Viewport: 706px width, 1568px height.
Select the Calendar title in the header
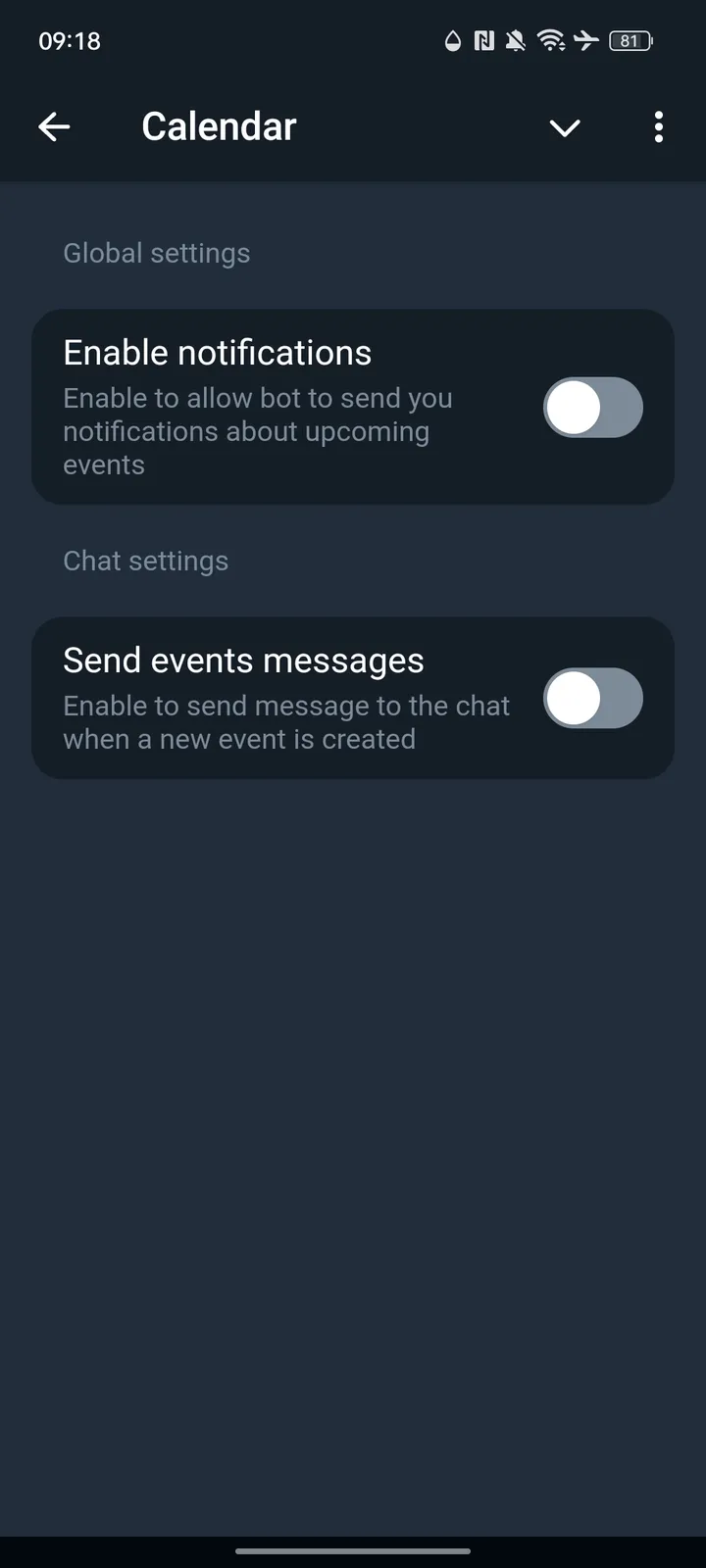click(x=219, y=126)
